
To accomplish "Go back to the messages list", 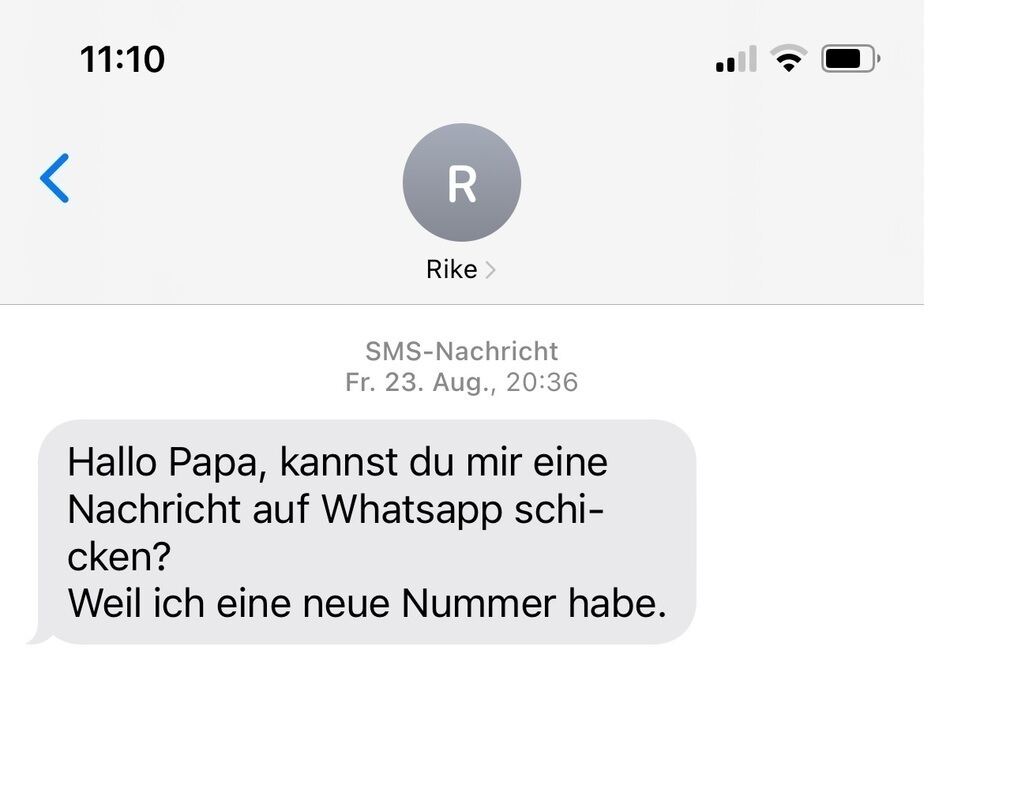I will pos(55,179).
